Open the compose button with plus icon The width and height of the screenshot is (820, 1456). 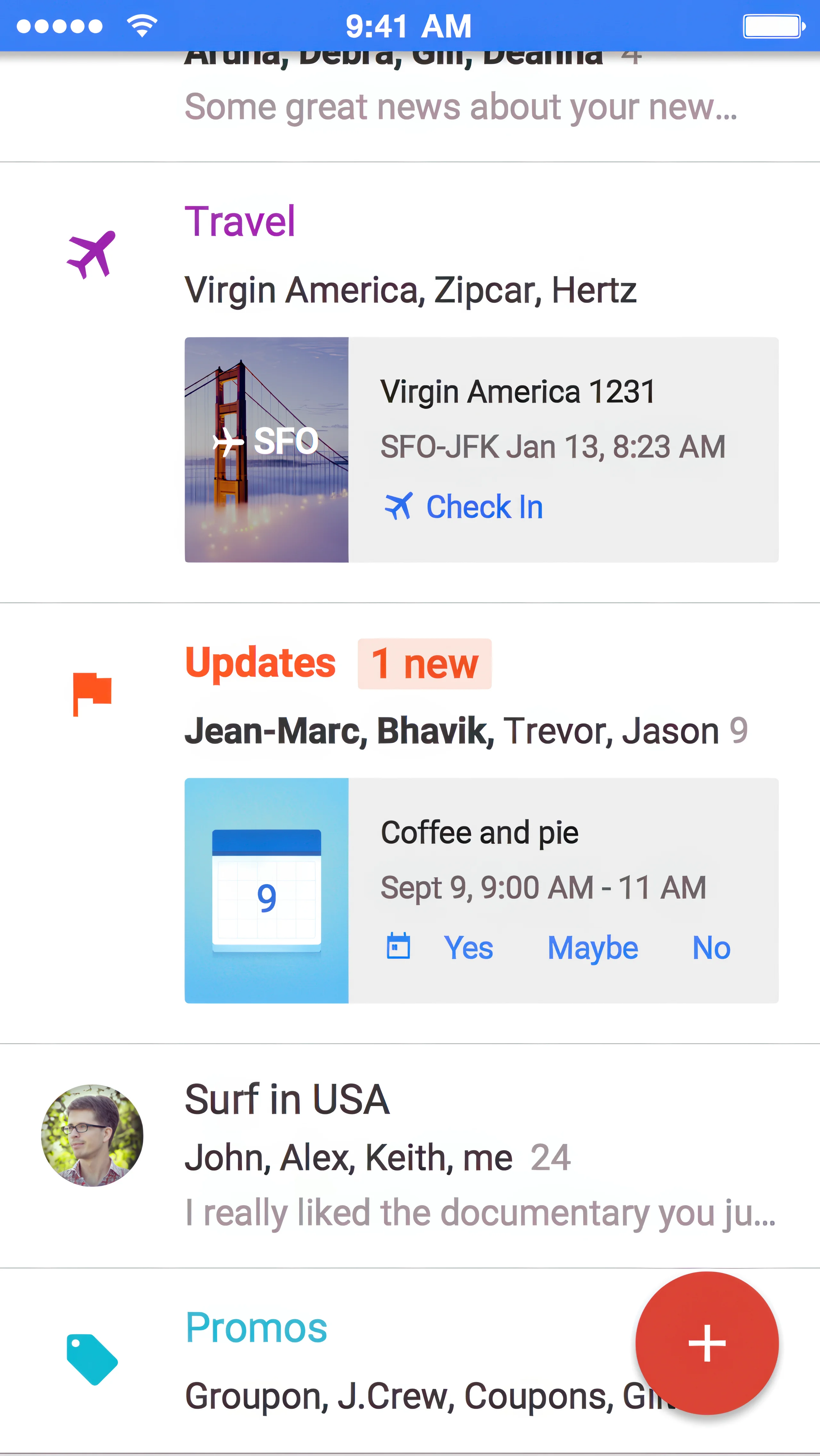click(706, 1344)
